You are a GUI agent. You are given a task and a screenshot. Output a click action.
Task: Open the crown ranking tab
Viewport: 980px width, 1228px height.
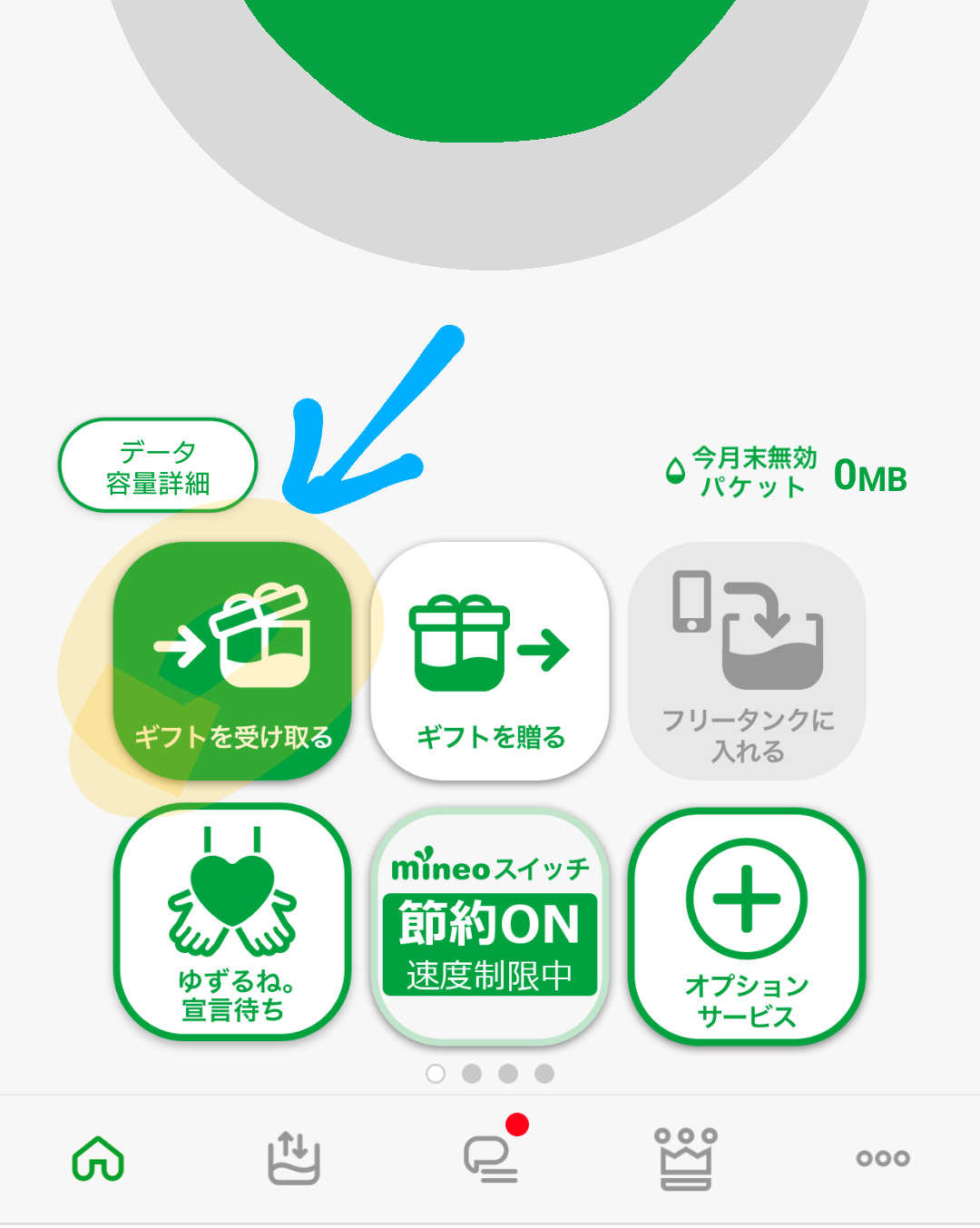686,1158
